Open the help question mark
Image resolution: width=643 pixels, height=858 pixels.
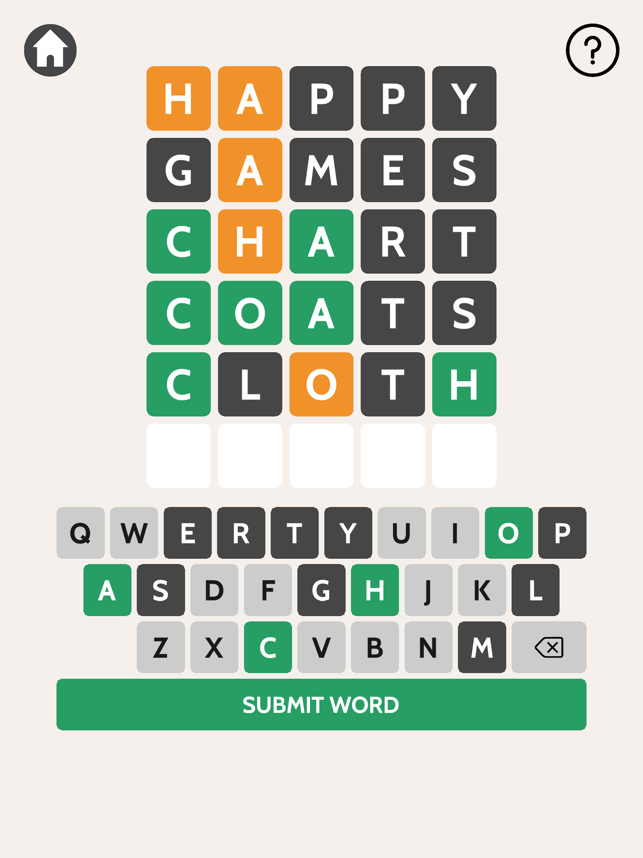pos(592,50)
